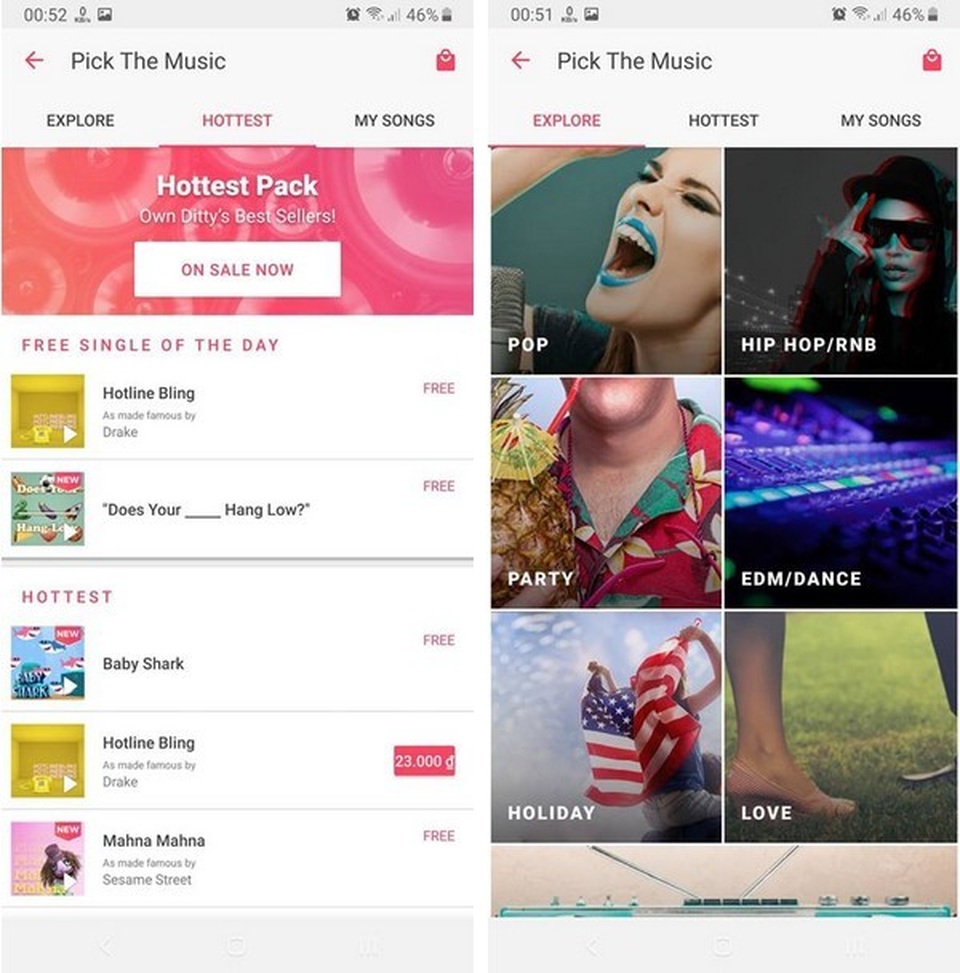Buy Hotline Bling for 23.000 đ

point(424,761)
